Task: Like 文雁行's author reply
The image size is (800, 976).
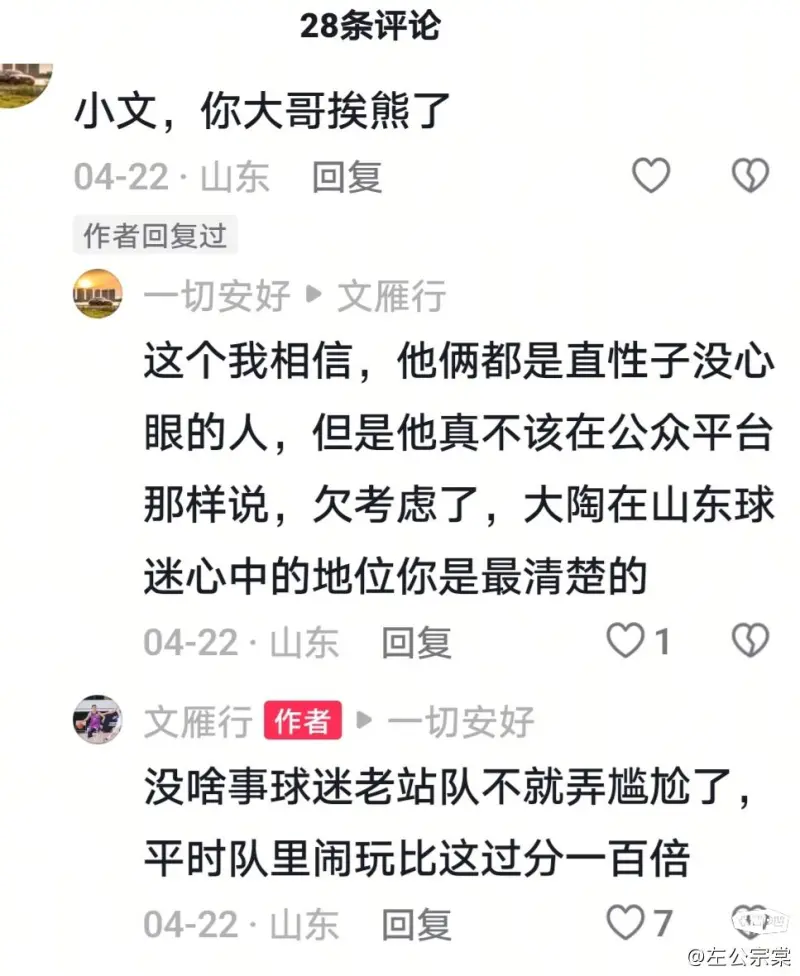Action: pyautogui.click(x=628, y=922)
